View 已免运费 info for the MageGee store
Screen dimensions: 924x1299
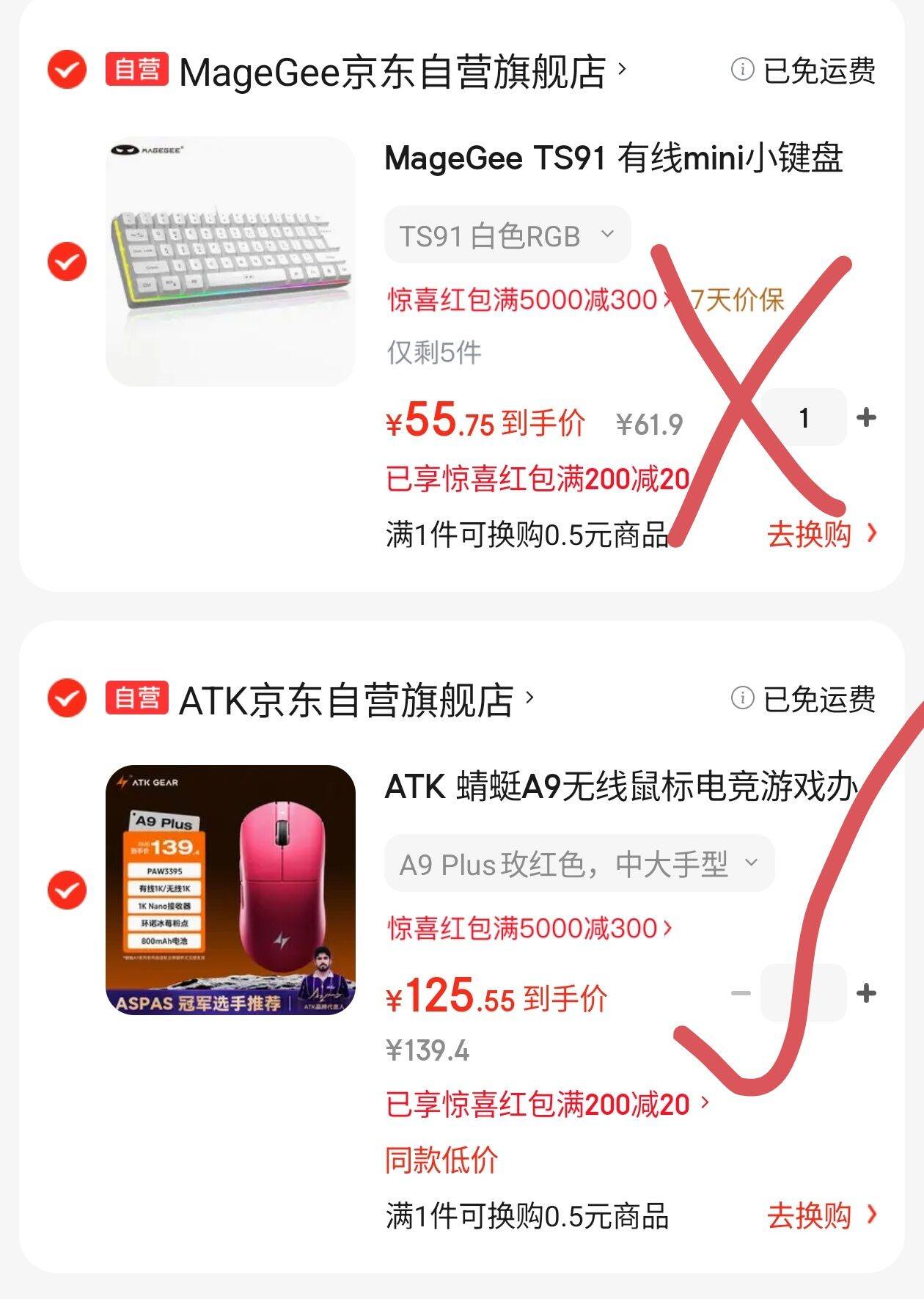click(x=803, y=70)
